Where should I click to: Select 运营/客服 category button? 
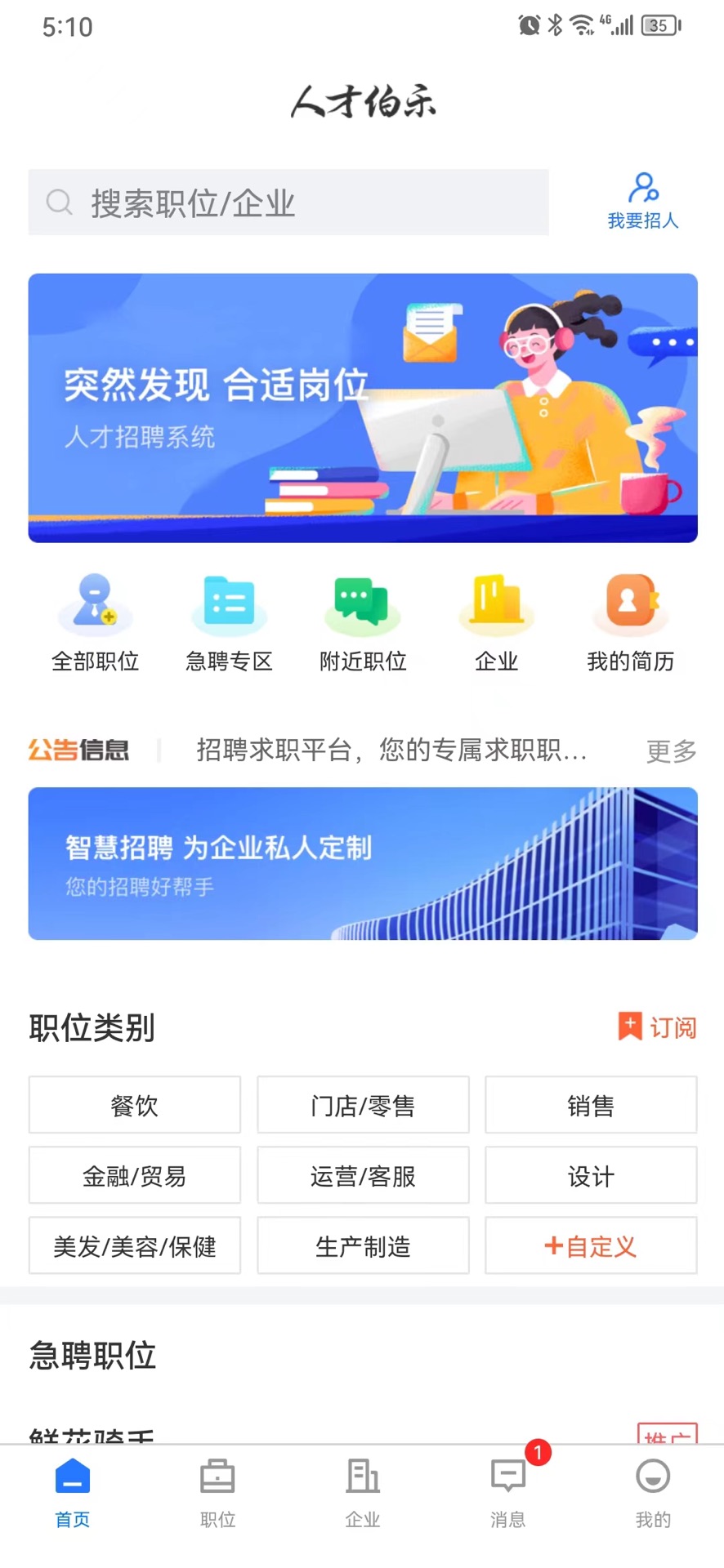click(362, 1175)
